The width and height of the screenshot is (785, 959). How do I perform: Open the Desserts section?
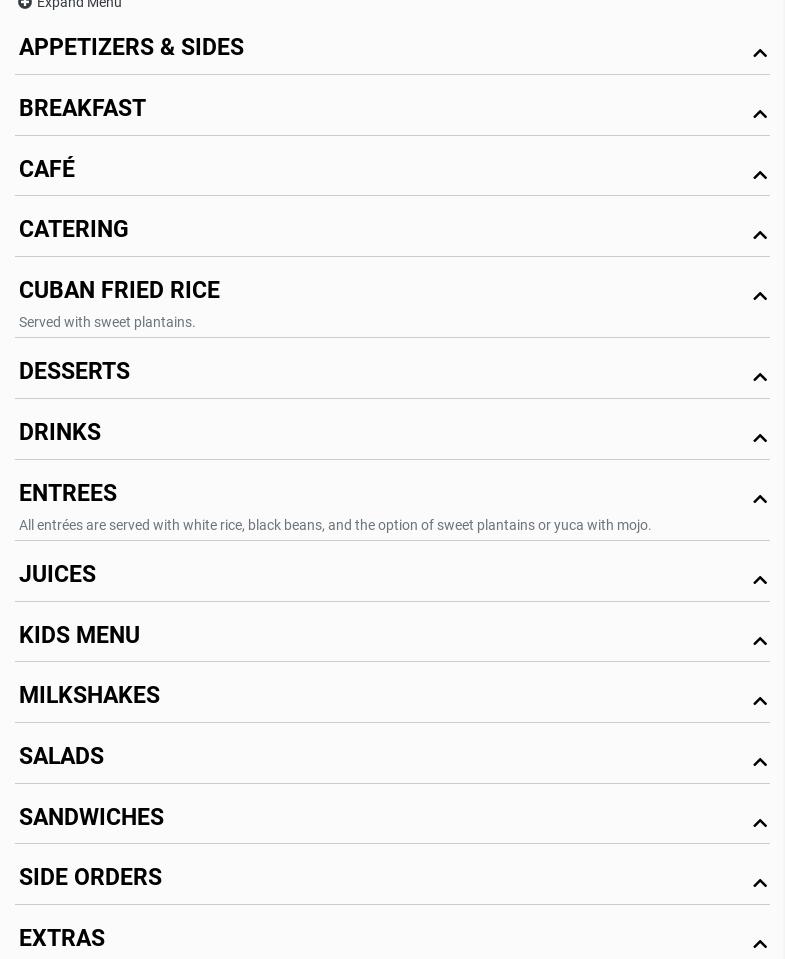(75, 372)
